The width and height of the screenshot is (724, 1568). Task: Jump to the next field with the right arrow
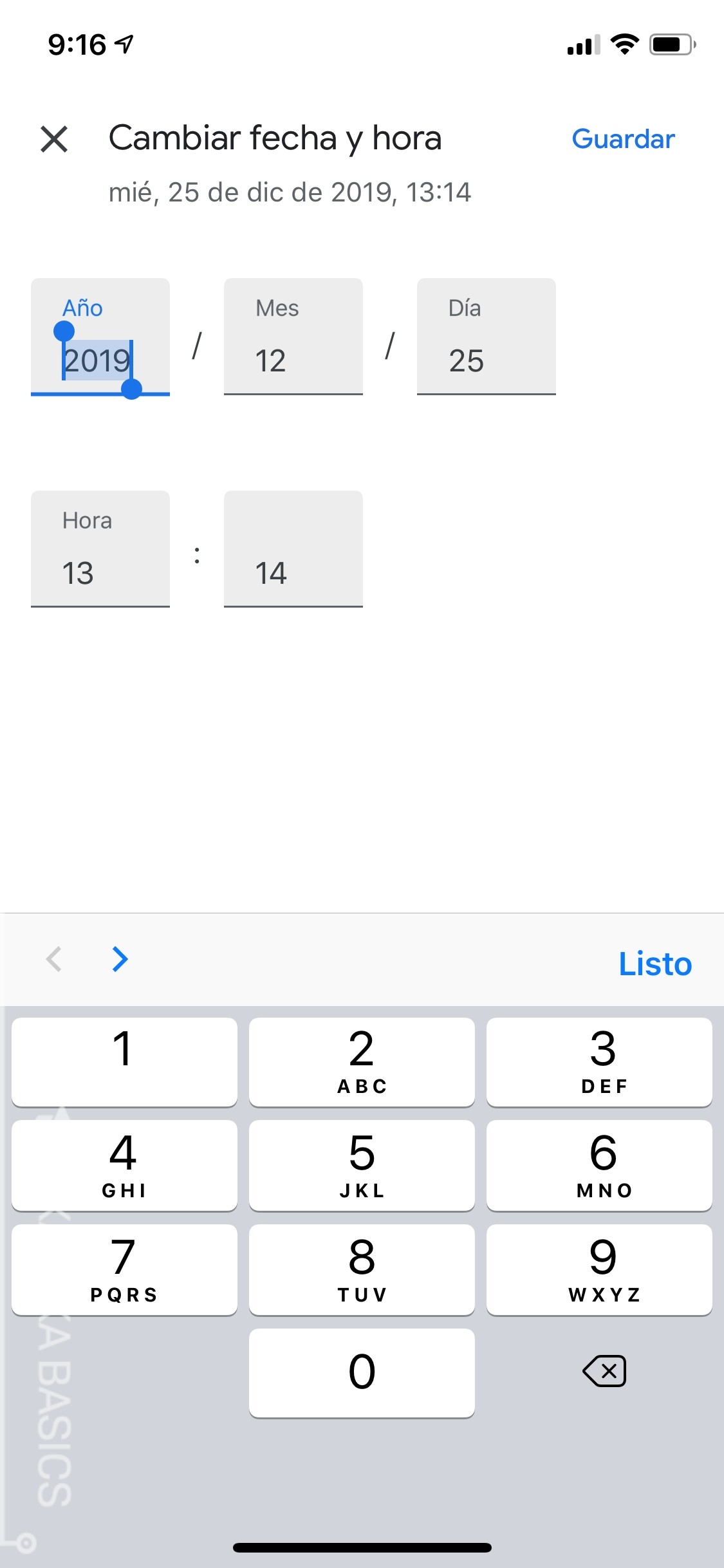click(x=120, y=959)
